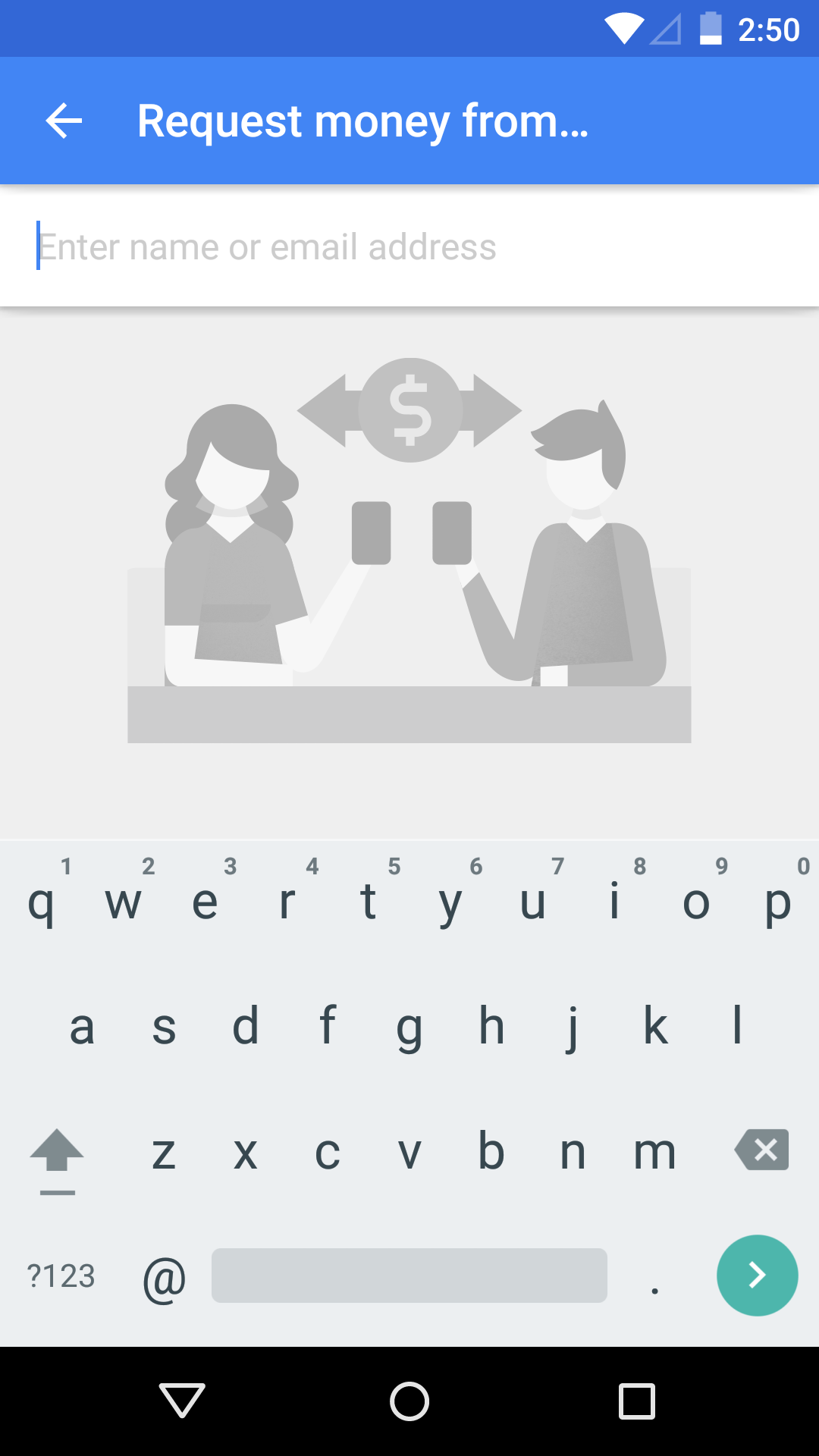Tap the green next key on keyboard
The width and height of the screenshot is (819, 1456).
coord(757,1276)
